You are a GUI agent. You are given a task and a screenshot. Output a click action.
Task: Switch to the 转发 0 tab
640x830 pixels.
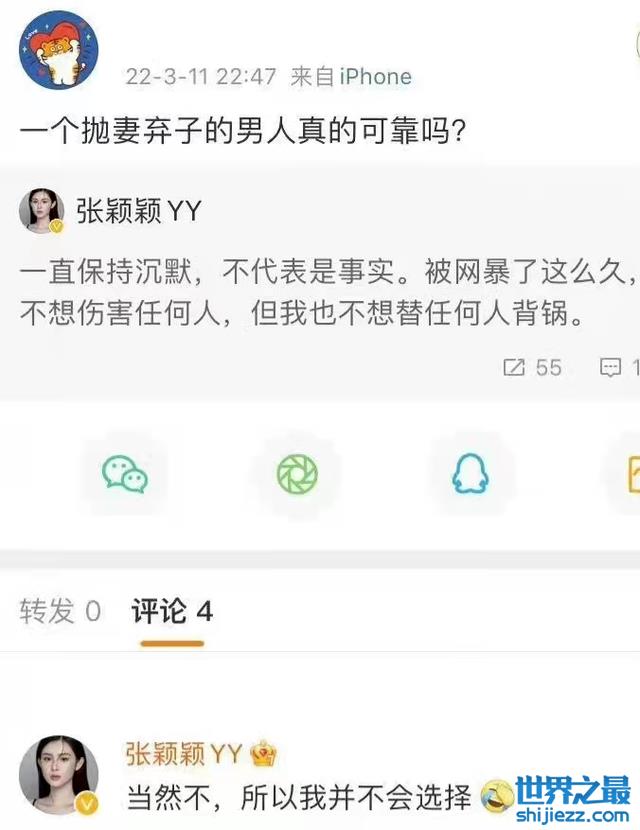point(60,611)
